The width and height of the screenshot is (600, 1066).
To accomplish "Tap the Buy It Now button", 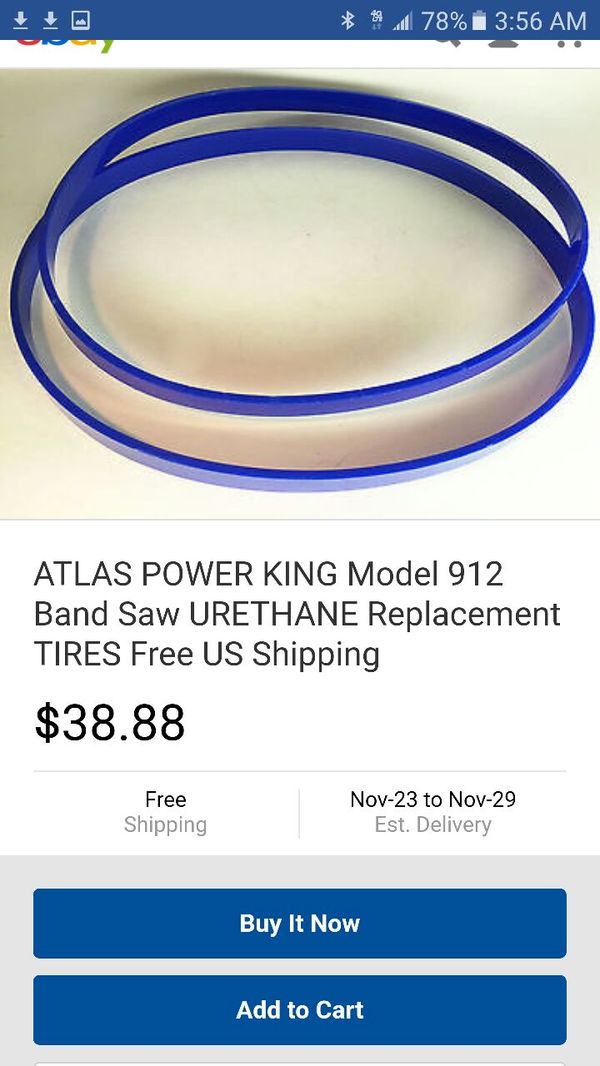I will point(299,923).
